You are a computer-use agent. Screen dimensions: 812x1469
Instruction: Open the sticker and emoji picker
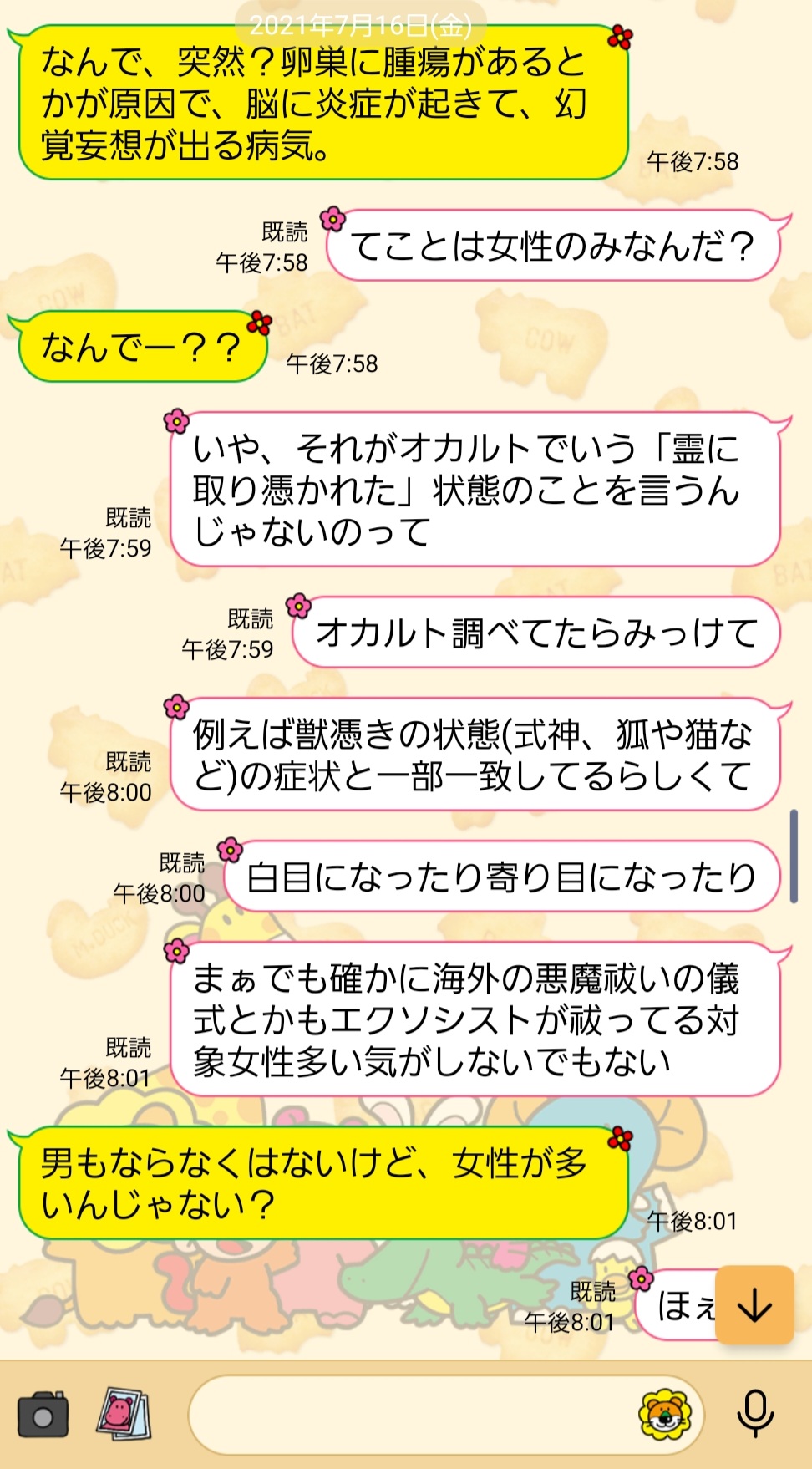point(665,1415)
